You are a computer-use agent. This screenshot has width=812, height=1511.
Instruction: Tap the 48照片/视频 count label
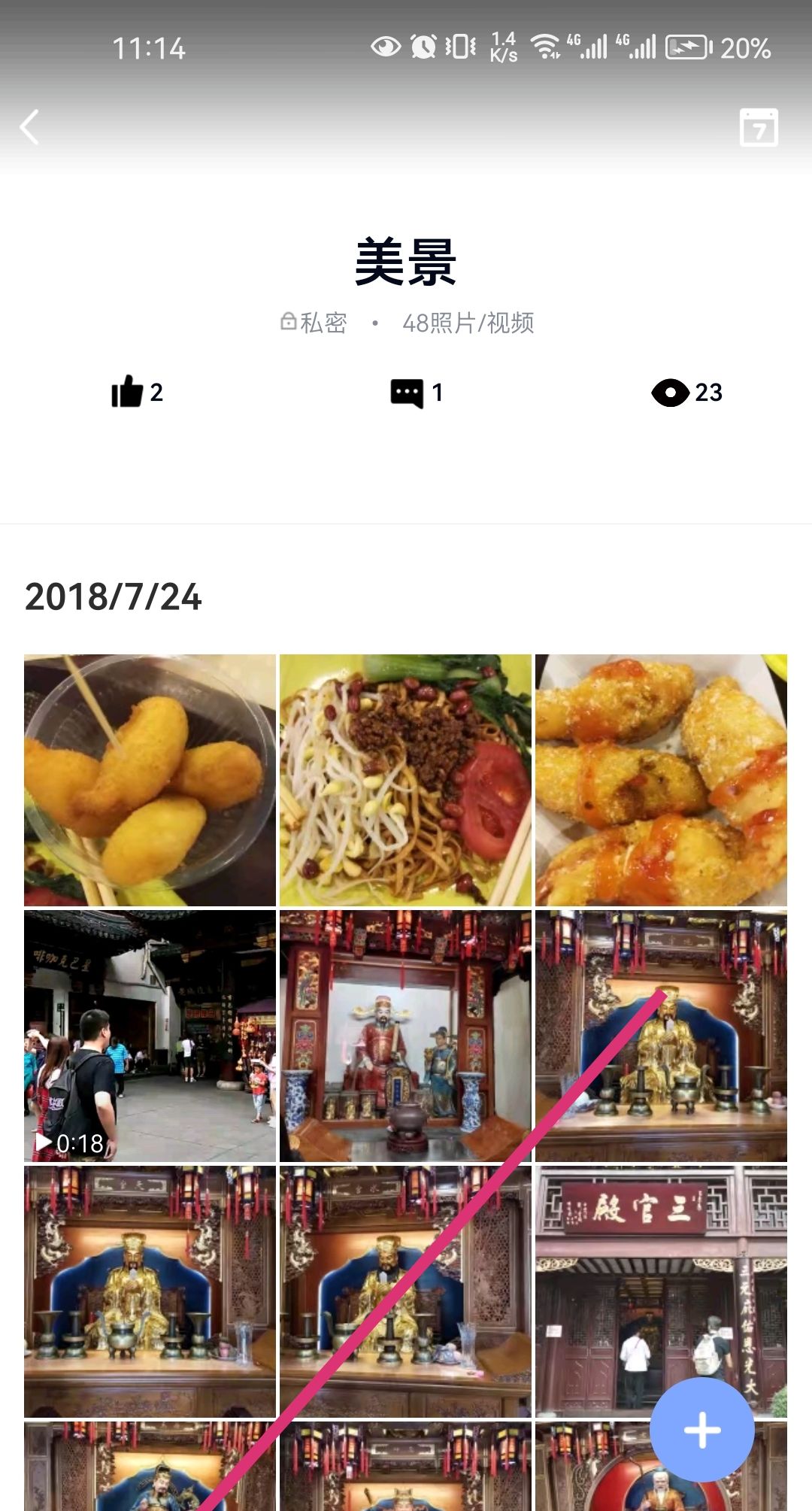pos(468,322)
